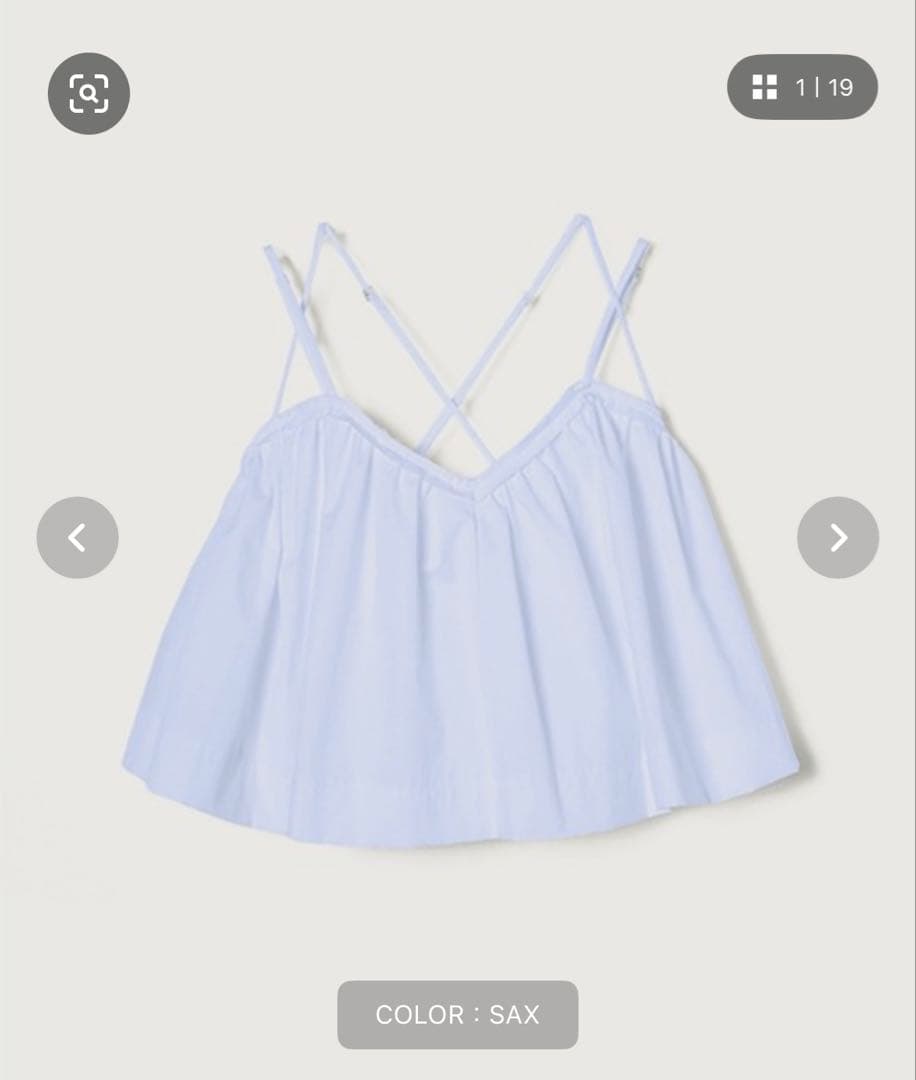Open the image grid showing 1 | 19
The image size is (916, 1080).
coord(802,87)
